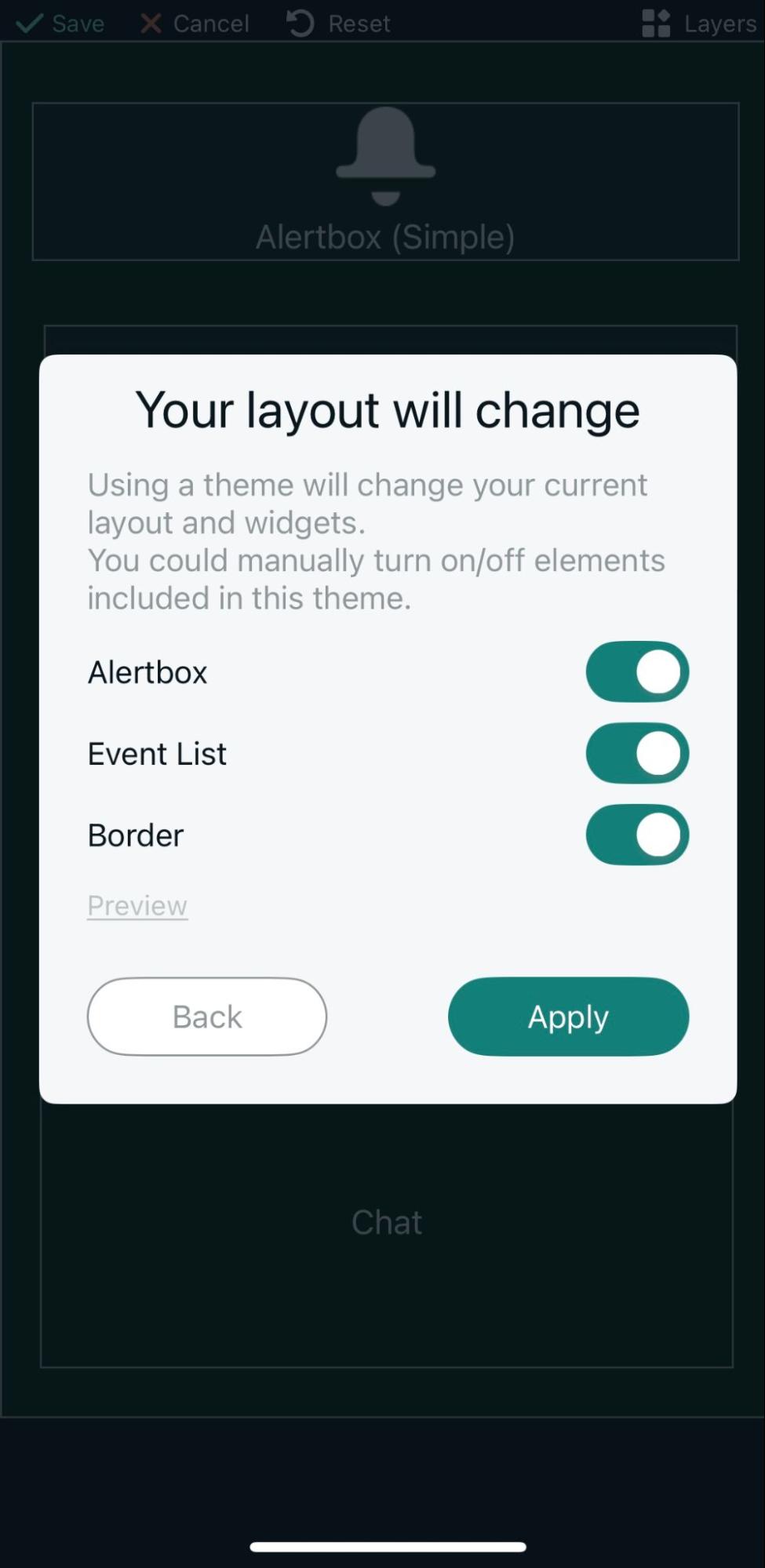Go Back from the layout dialog
Screen dimensions: 765x1568
click(206, 1016)
